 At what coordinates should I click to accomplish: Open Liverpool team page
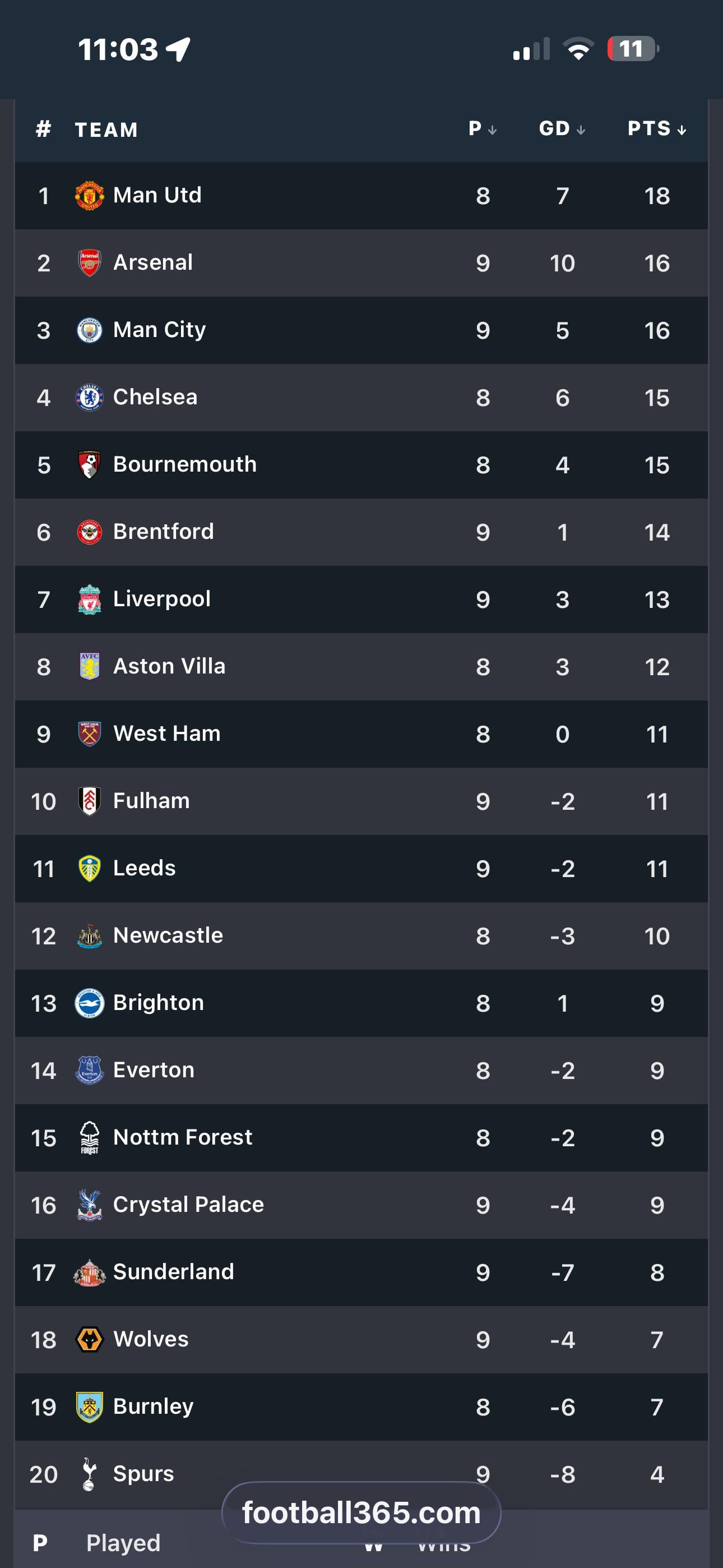(162, 599)
